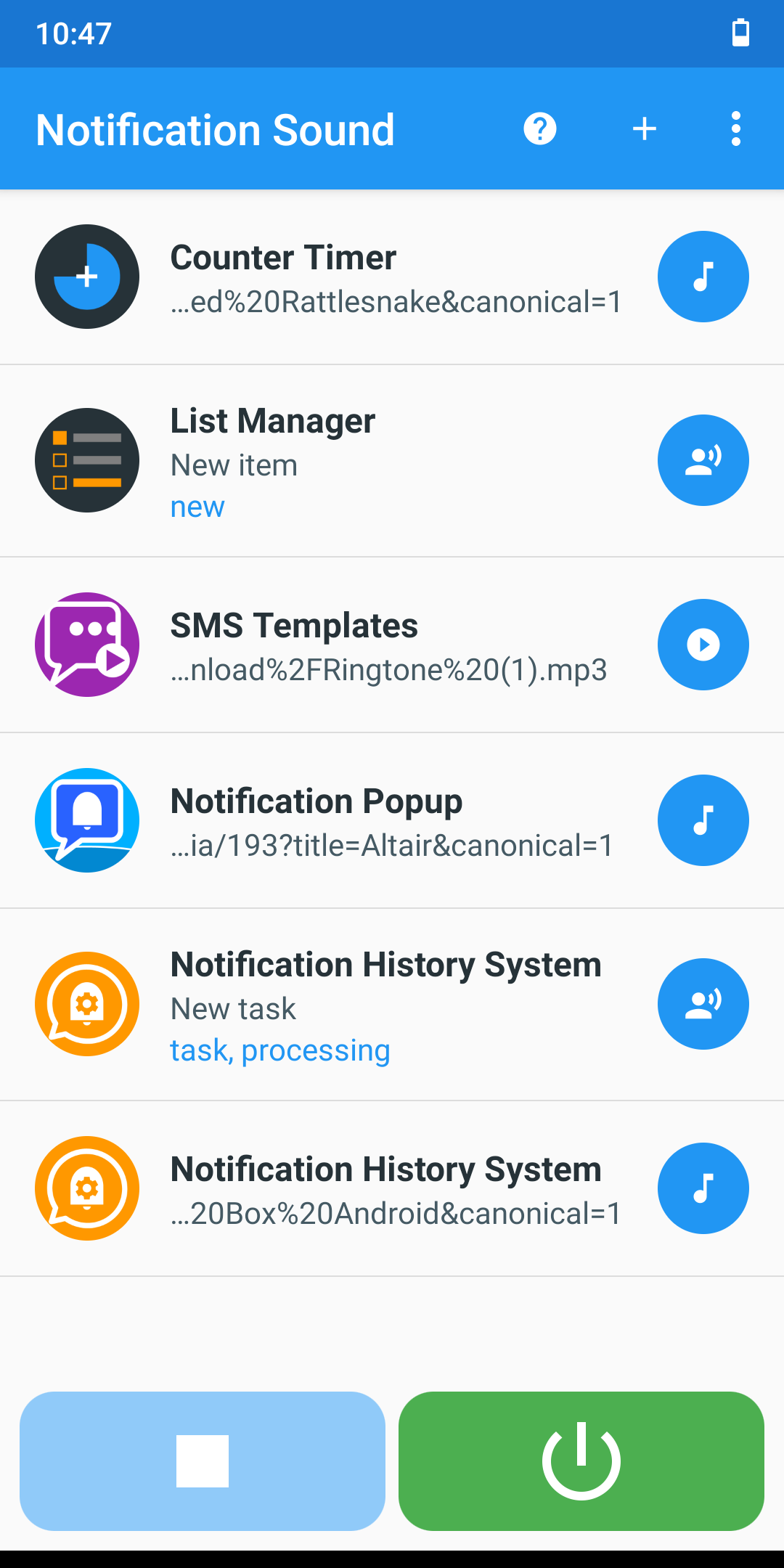The width and height of the screenshot is (784, 1568).
Task: Open the help question mark icon
Action: point(539,129)
